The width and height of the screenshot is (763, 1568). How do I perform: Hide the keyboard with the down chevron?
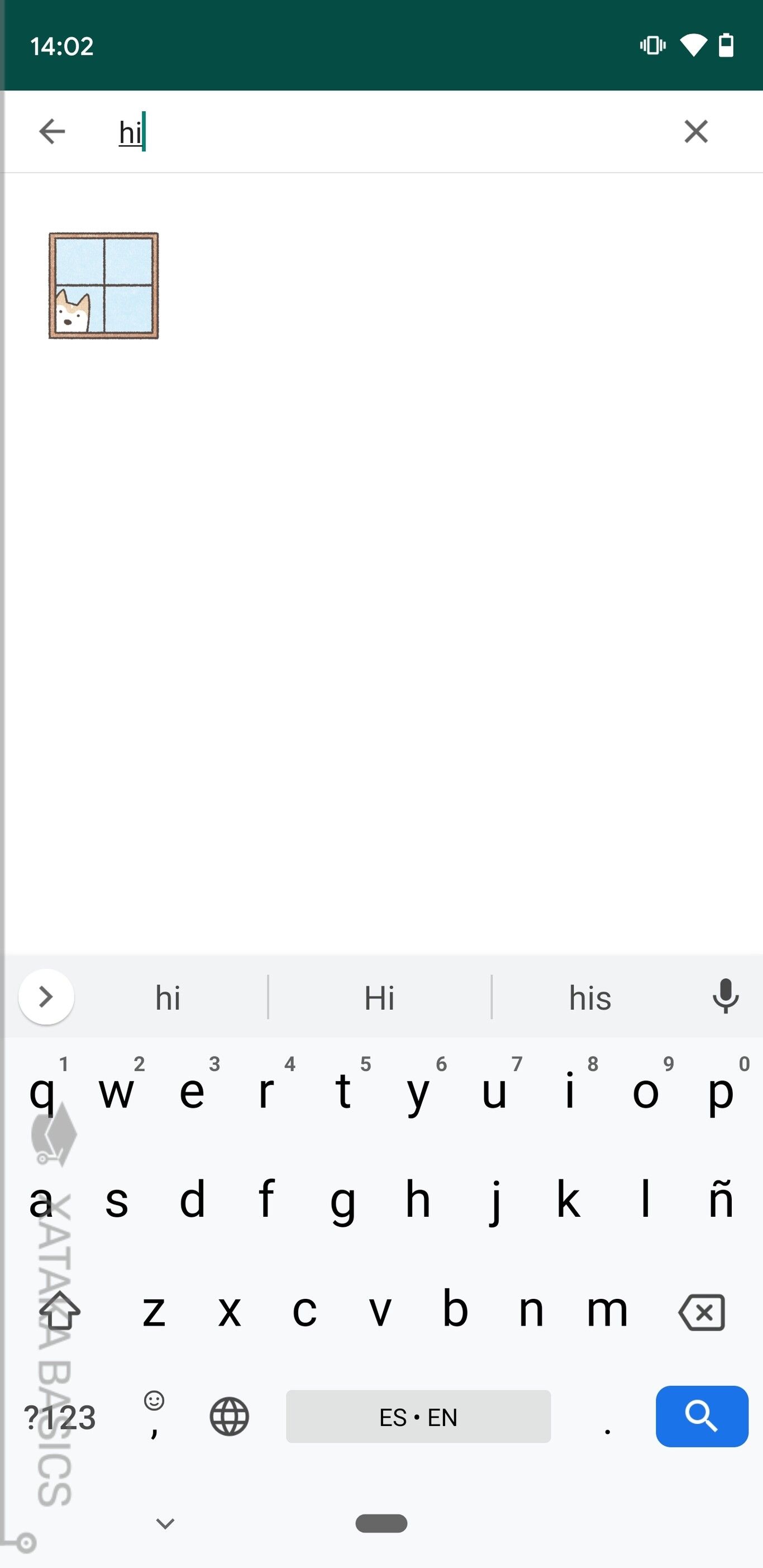pos(166,1523)
